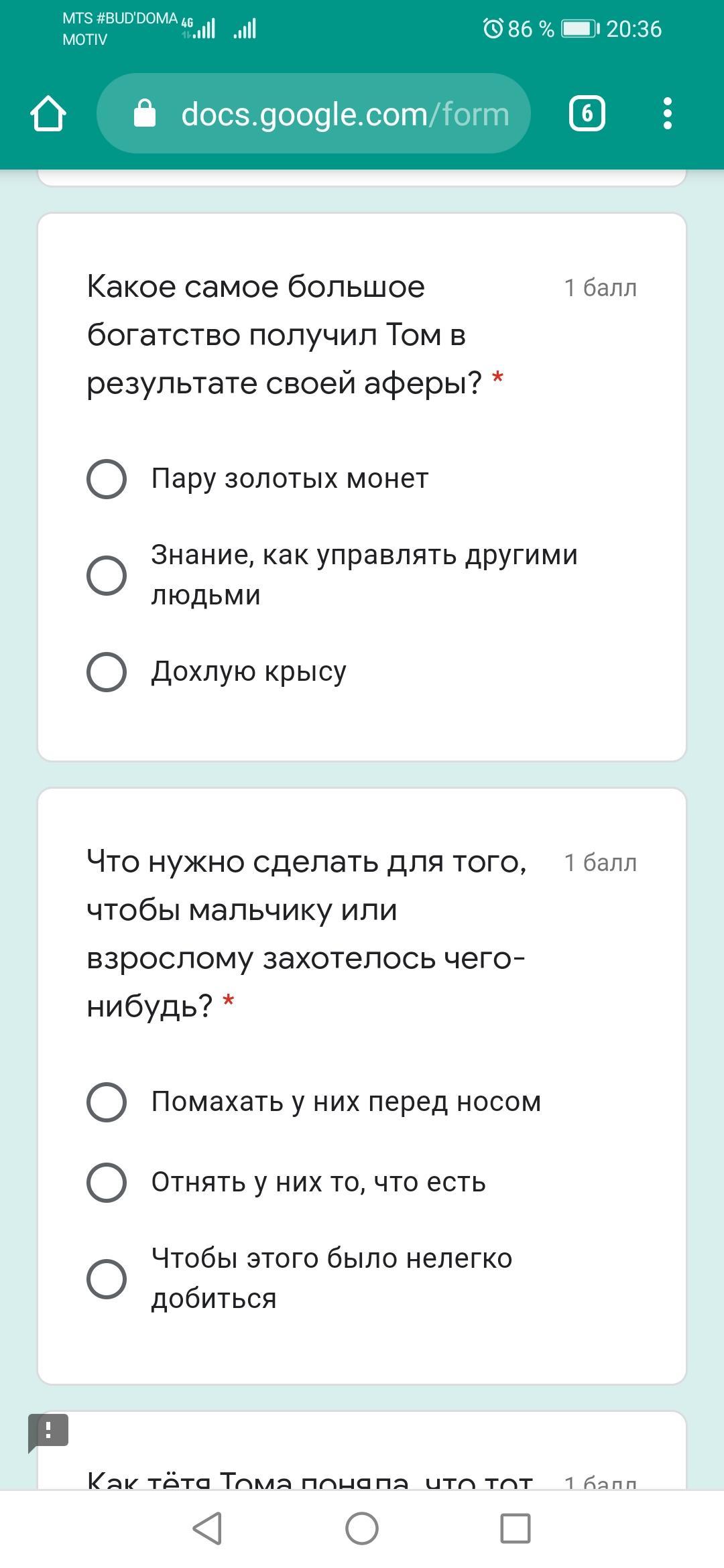Tap the docs.google.com address bar

[x=314, y=113]
